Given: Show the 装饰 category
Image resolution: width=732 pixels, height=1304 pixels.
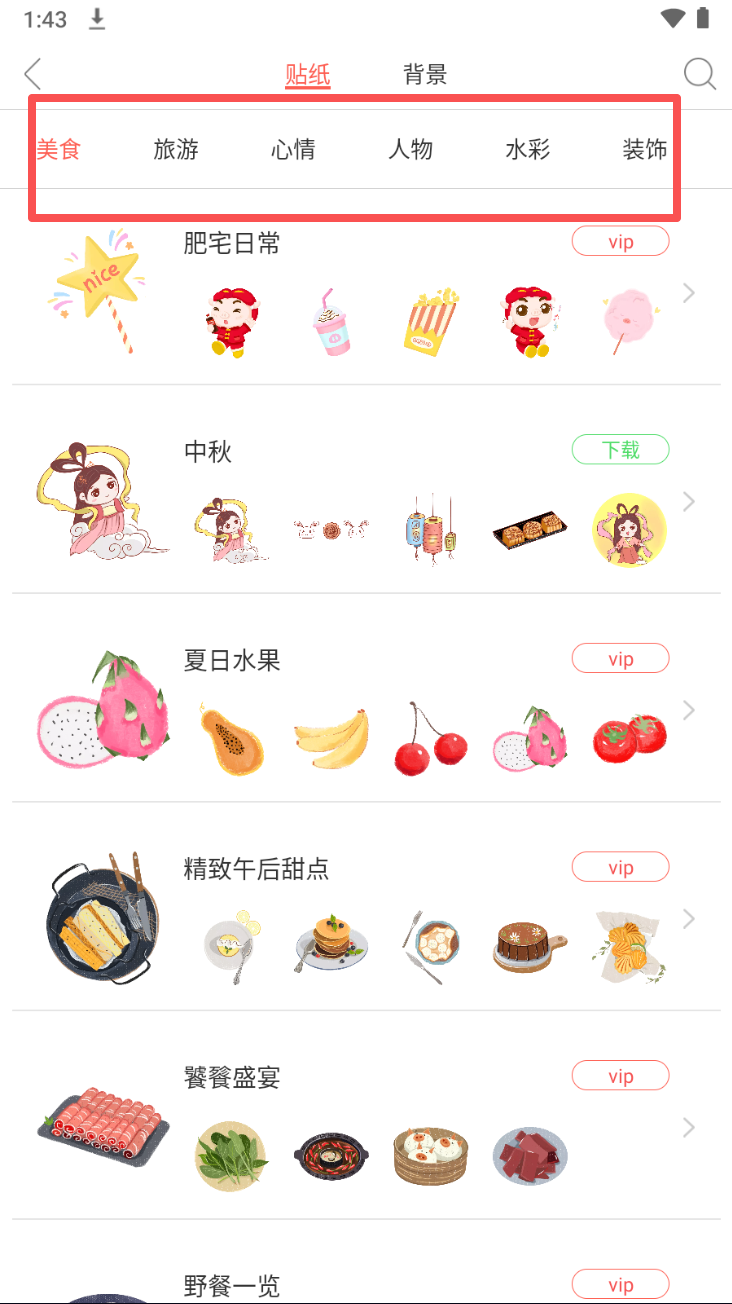Looking at the screenshot, I should coord(644,150).
